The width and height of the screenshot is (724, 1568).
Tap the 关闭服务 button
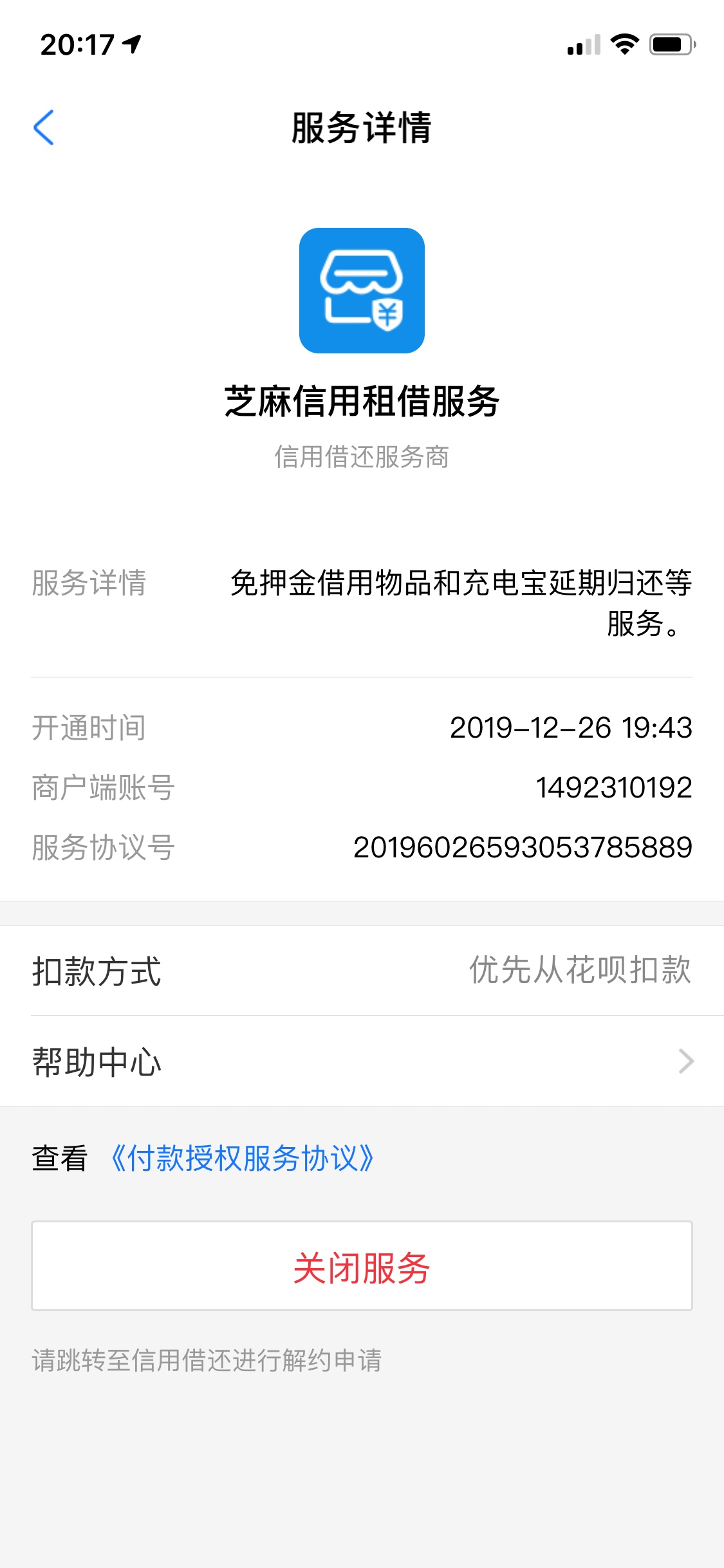(362, 1266)
